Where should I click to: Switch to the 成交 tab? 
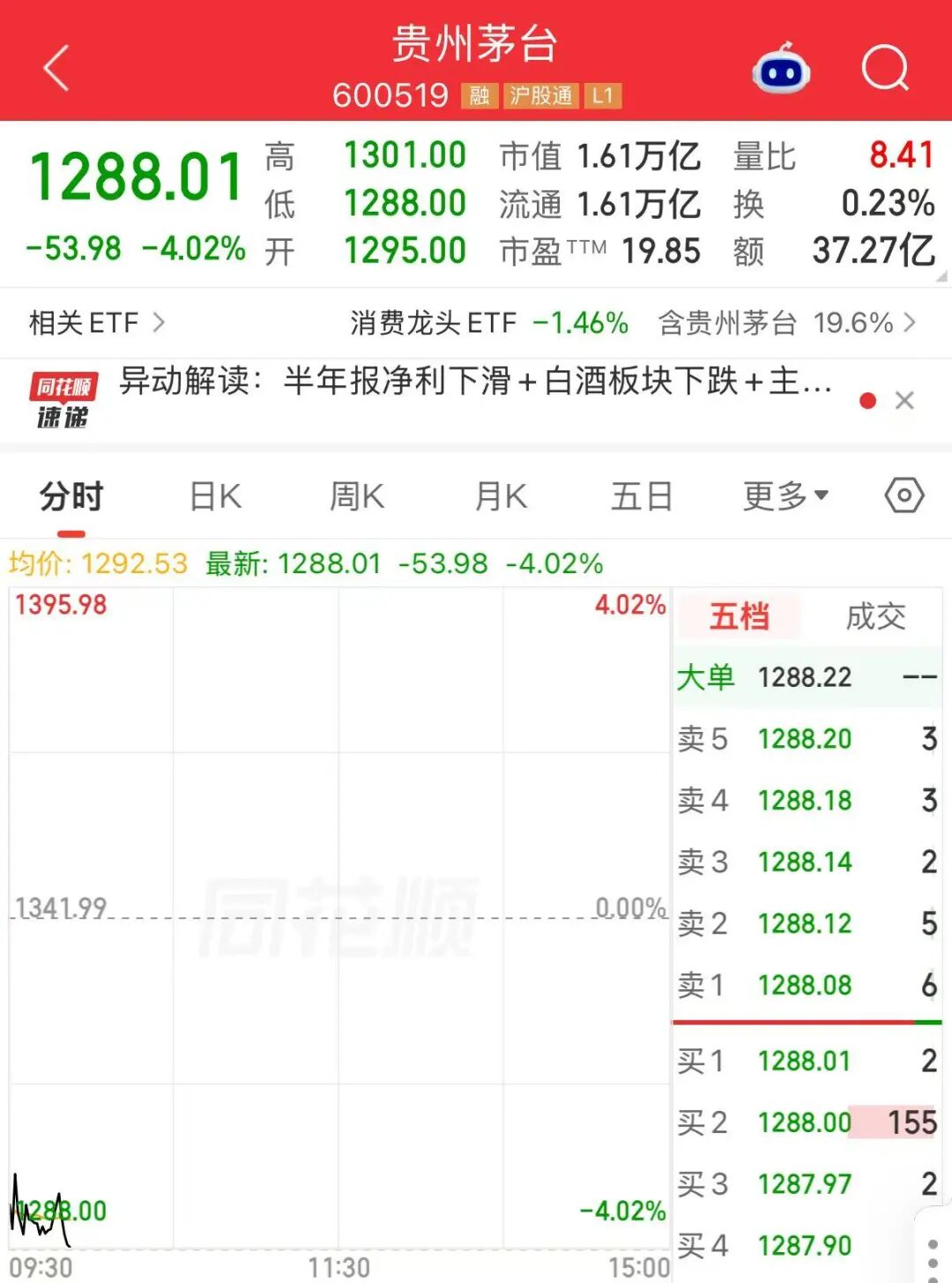click(875, 616)
